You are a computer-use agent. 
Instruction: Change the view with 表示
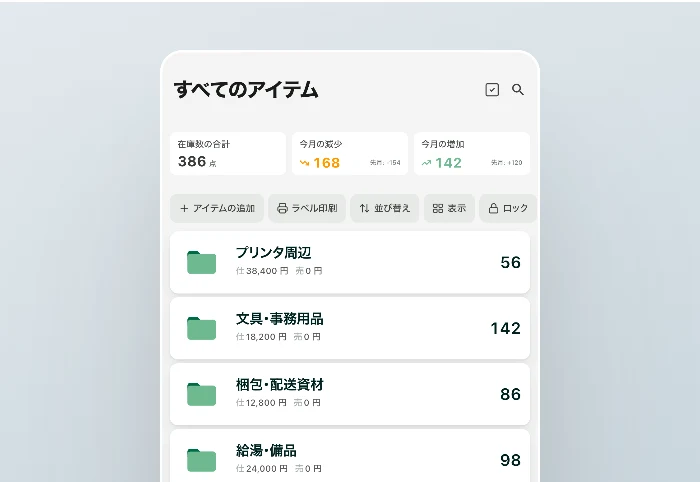pos(449,208)
